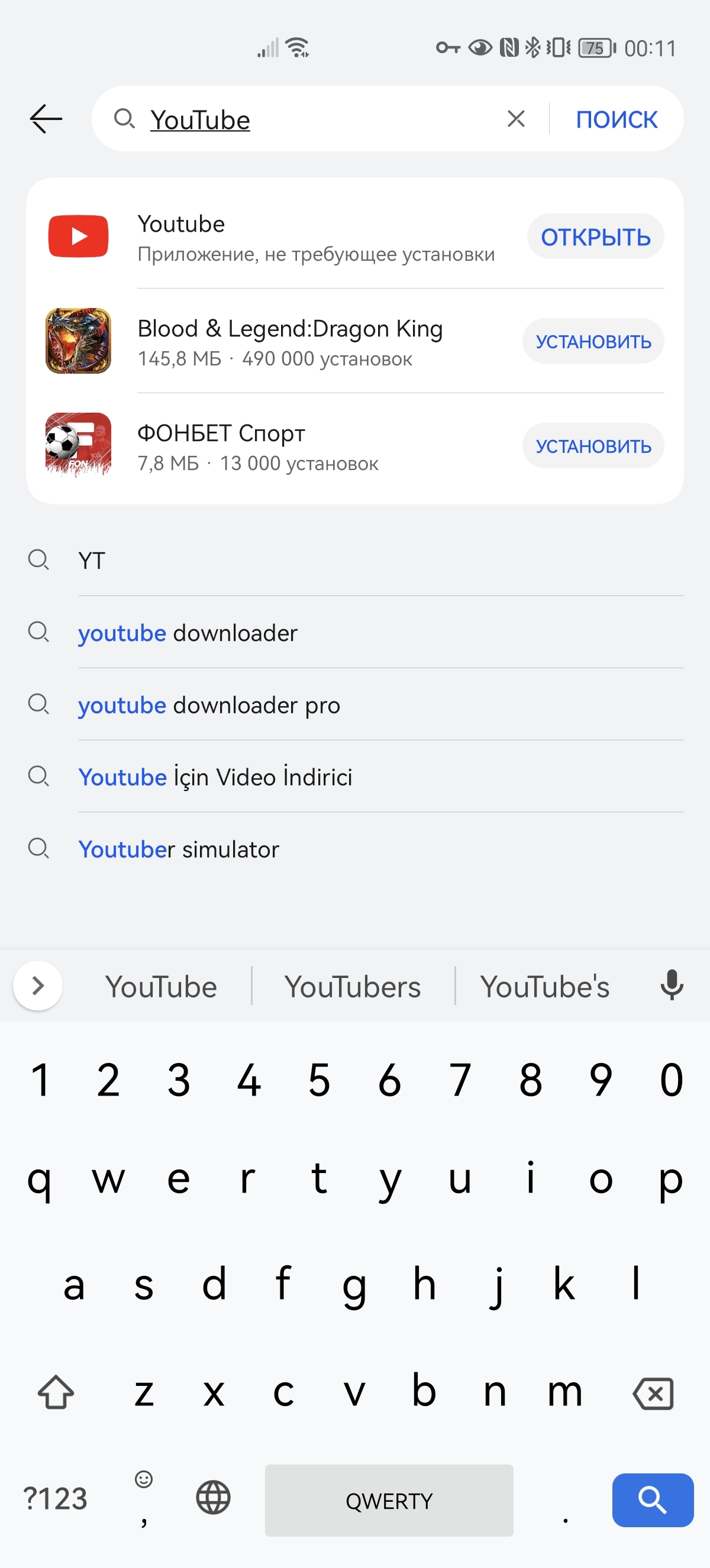Clear the YouTube search text

(516, 119)
